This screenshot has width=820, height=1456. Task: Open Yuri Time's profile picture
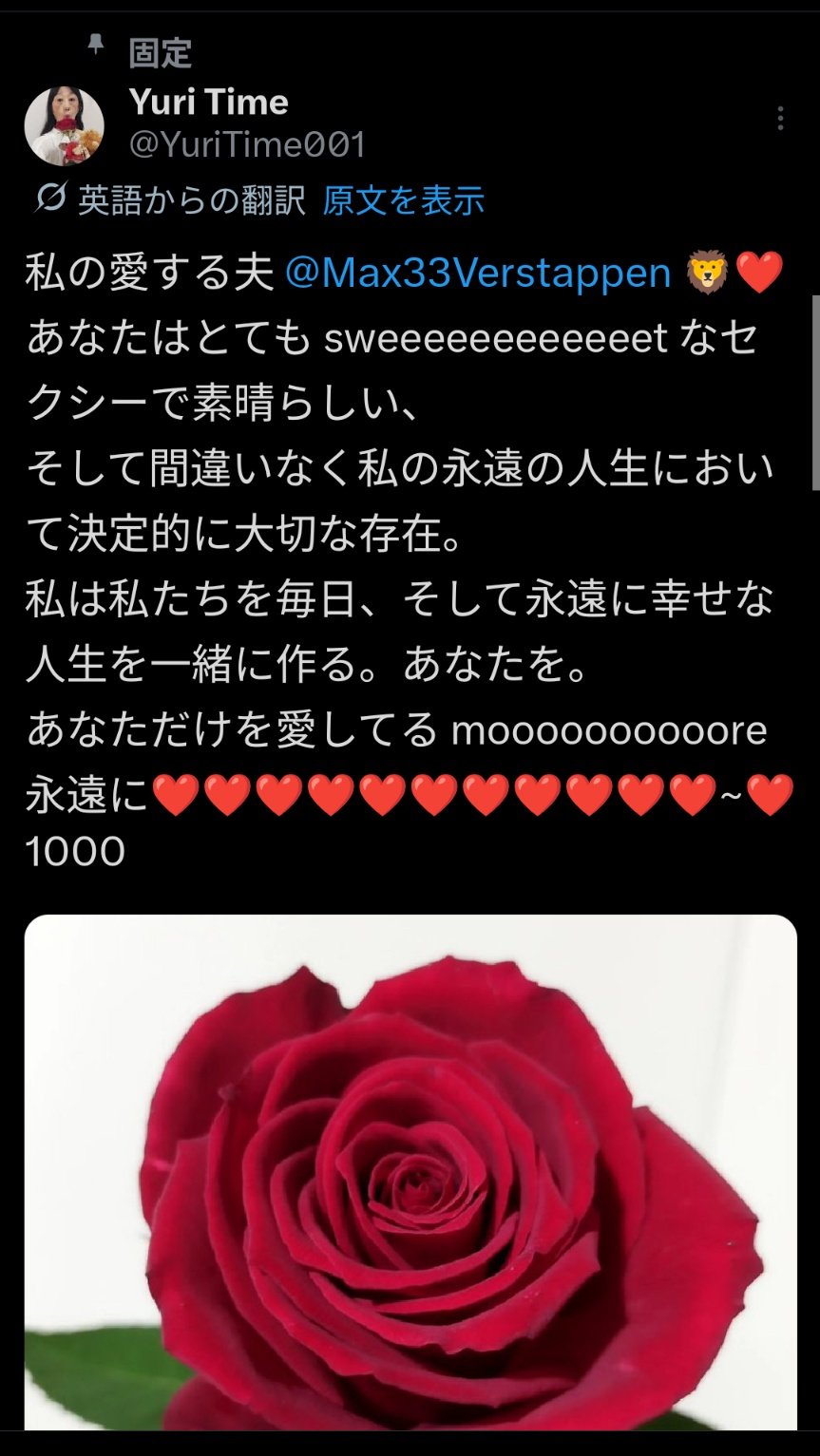click(64, 127)
